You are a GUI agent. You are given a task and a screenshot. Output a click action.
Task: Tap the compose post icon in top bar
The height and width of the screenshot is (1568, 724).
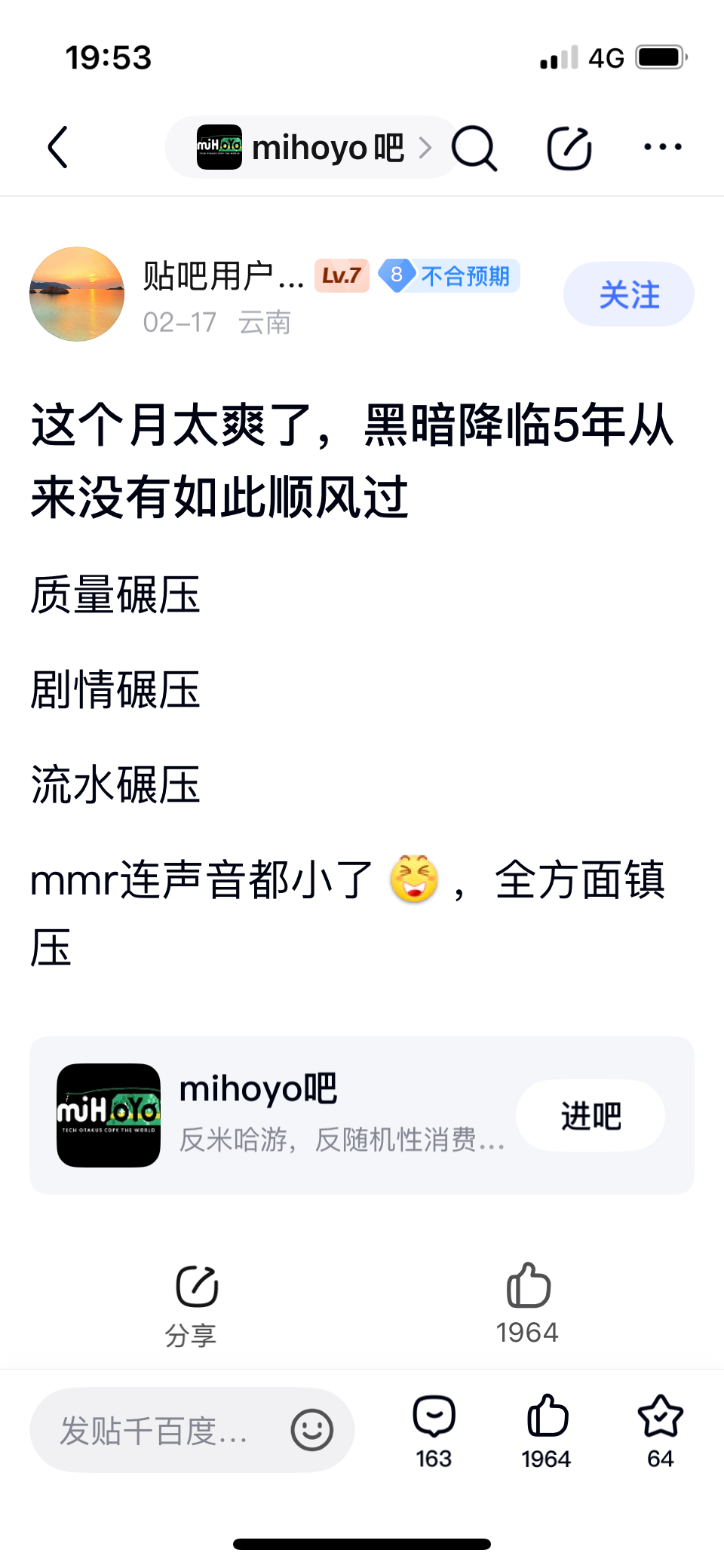tap(569, 148)
